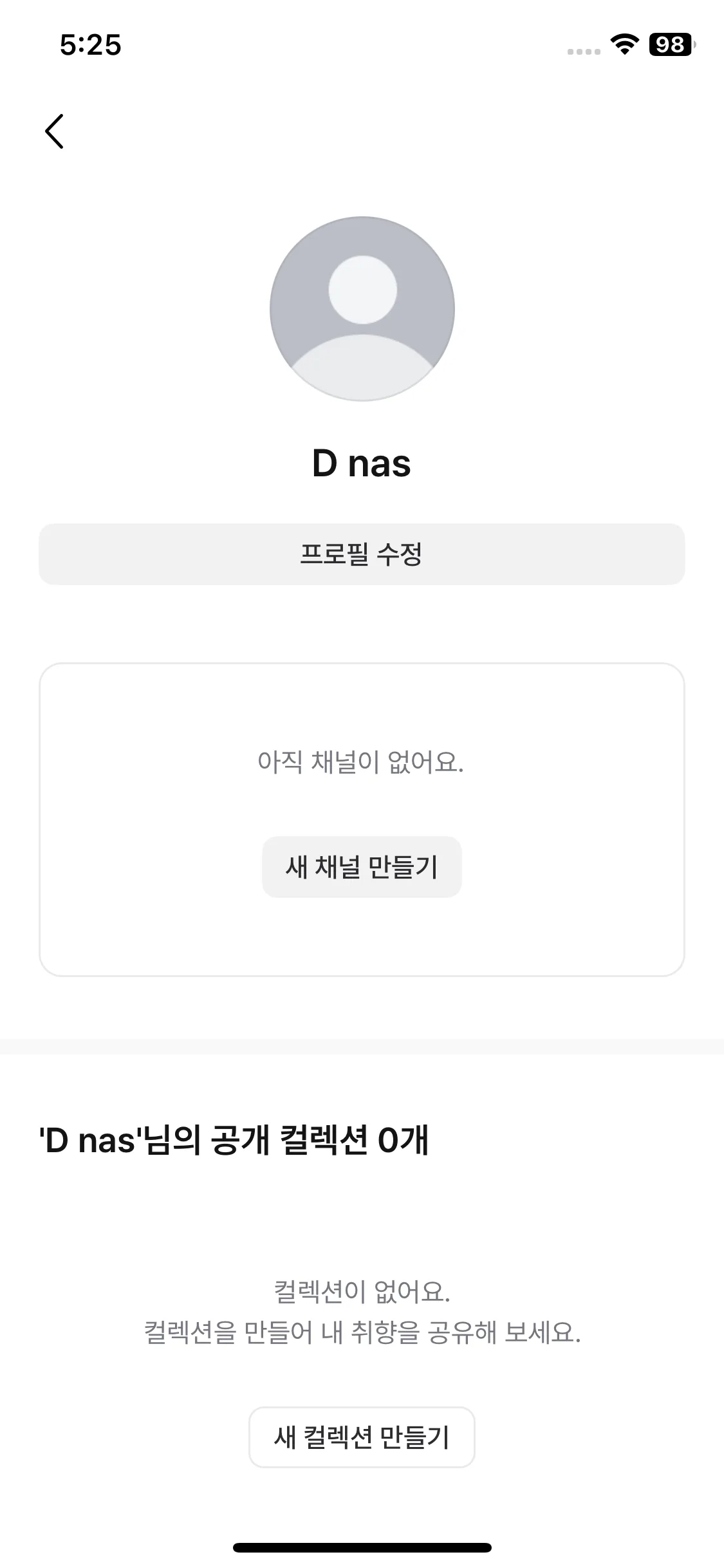Go back using the back arrow
Screen dimensions: 724x1568
click(x=55, y=131)
